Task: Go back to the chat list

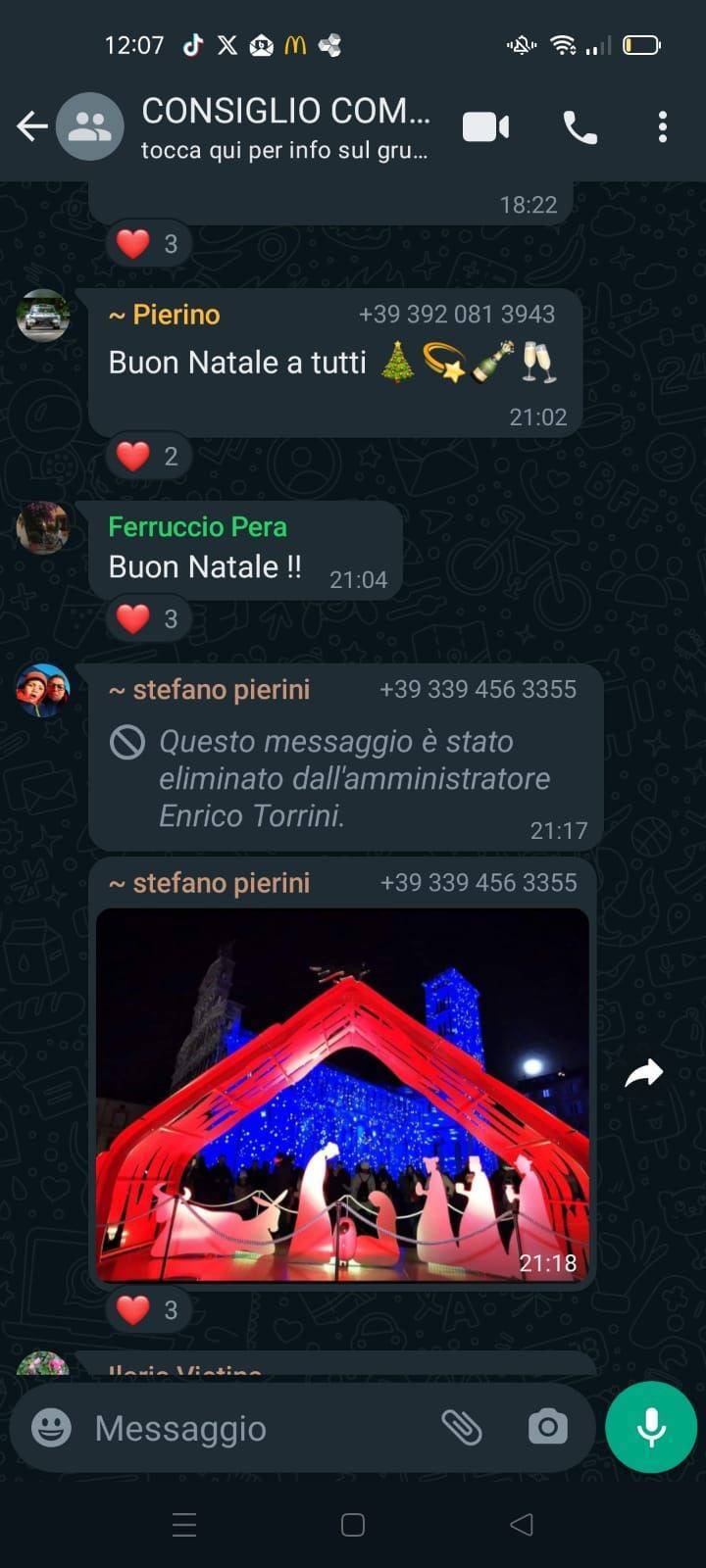Action: [x=31, y=126]
